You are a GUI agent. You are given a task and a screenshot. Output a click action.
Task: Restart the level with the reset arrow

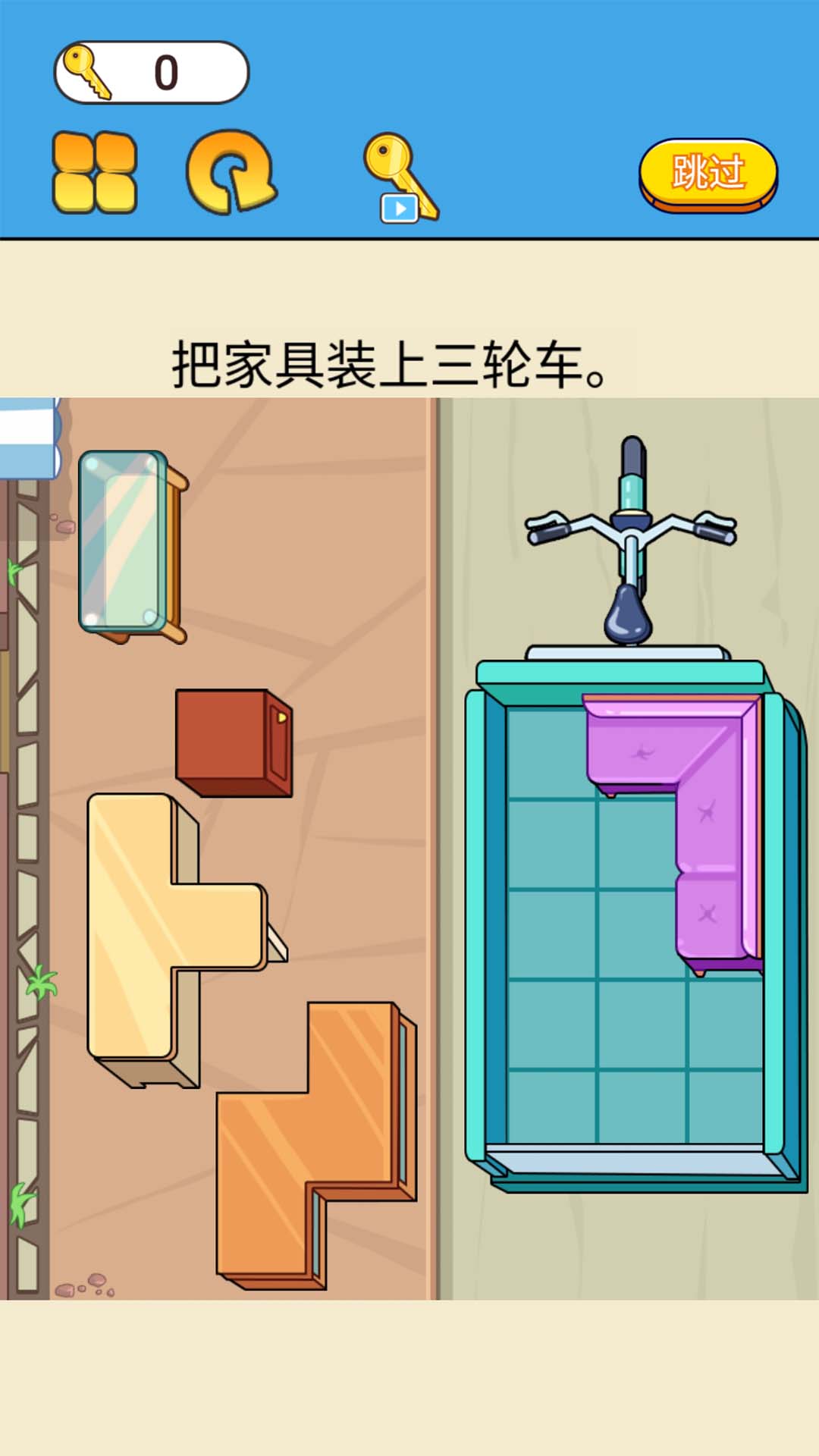231,172
